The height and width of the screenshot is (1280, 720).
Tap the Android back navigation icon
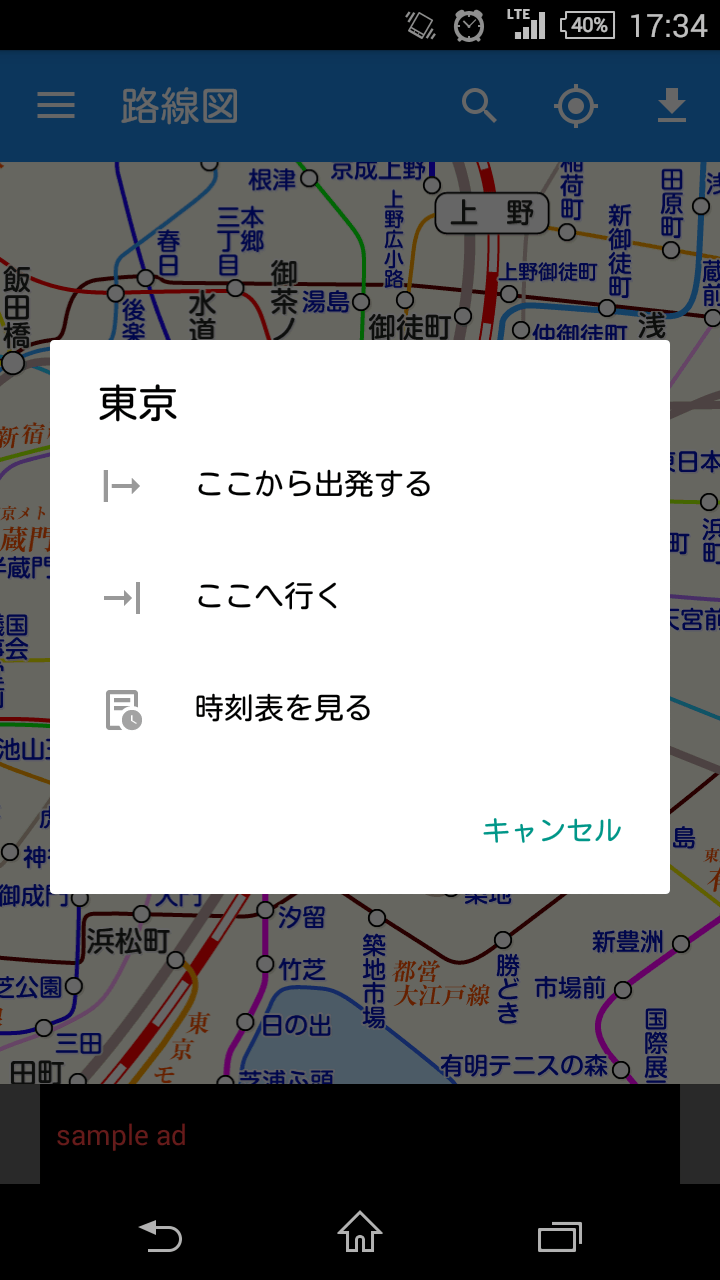tap(160, 1234)
